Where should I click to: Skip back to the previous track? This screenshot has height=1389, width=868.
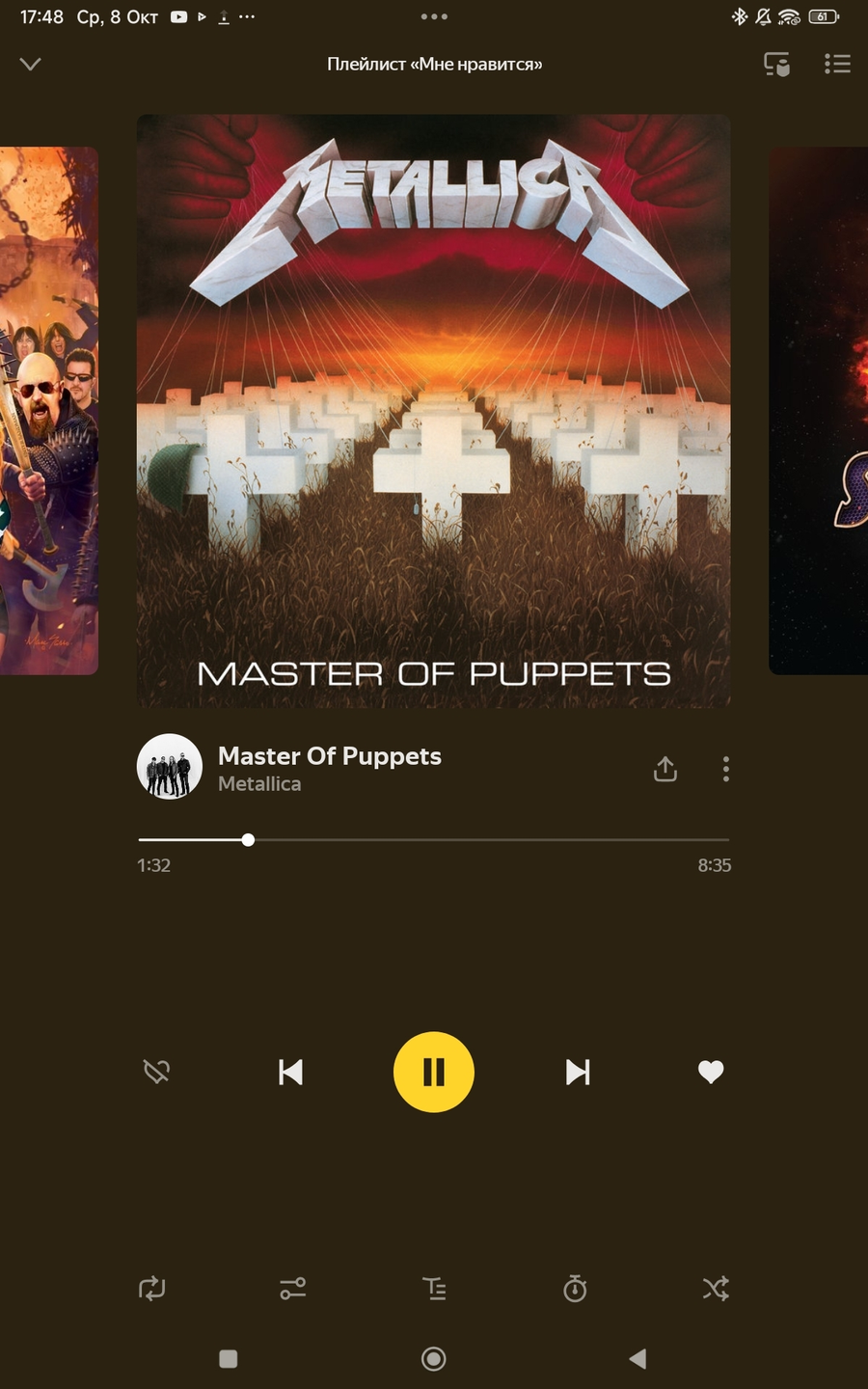pyautogui.click(x=290, y=1072)
